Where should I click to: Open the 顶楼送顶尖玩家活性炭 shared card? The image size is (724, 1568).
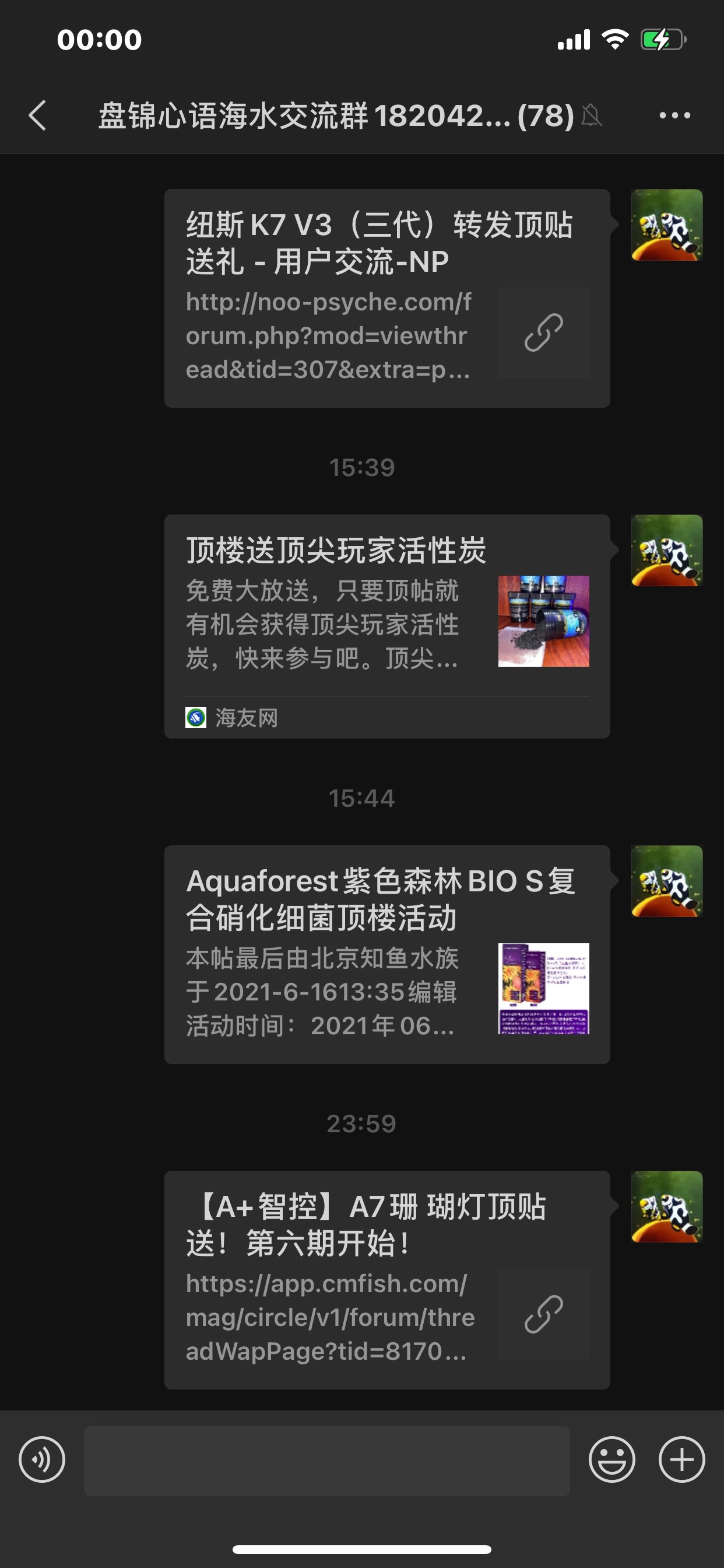click(387, 626)
